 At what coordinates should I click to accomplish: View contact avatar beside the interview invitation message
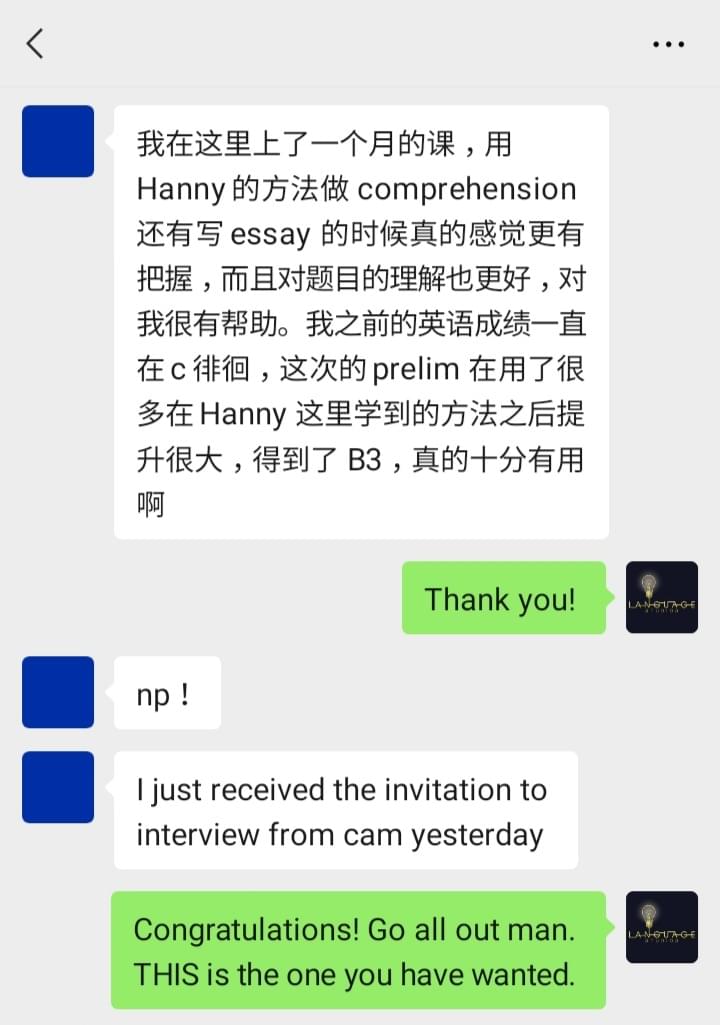tap(58, 787)
